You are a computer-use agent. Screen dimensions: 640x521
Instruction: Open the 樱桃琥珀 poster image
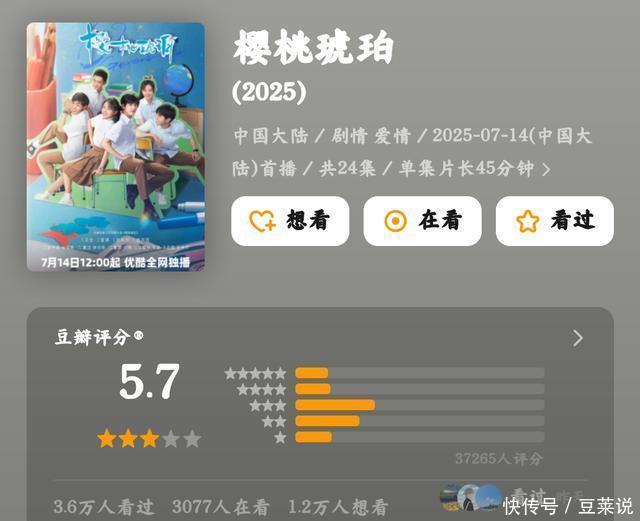coord(115,147)
